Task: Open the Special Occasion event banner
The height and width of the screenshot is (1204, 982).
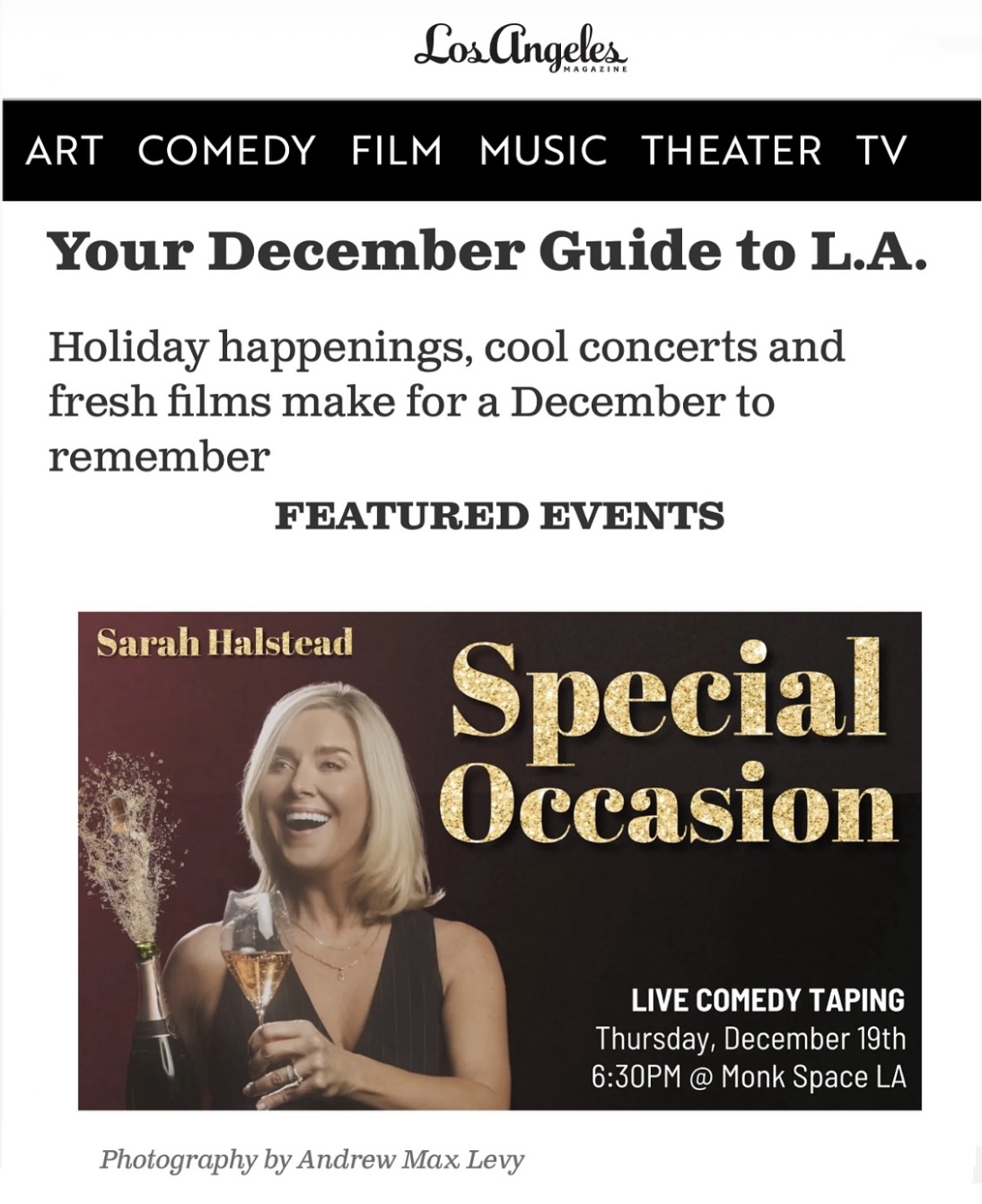Action: tap(499, 859)
